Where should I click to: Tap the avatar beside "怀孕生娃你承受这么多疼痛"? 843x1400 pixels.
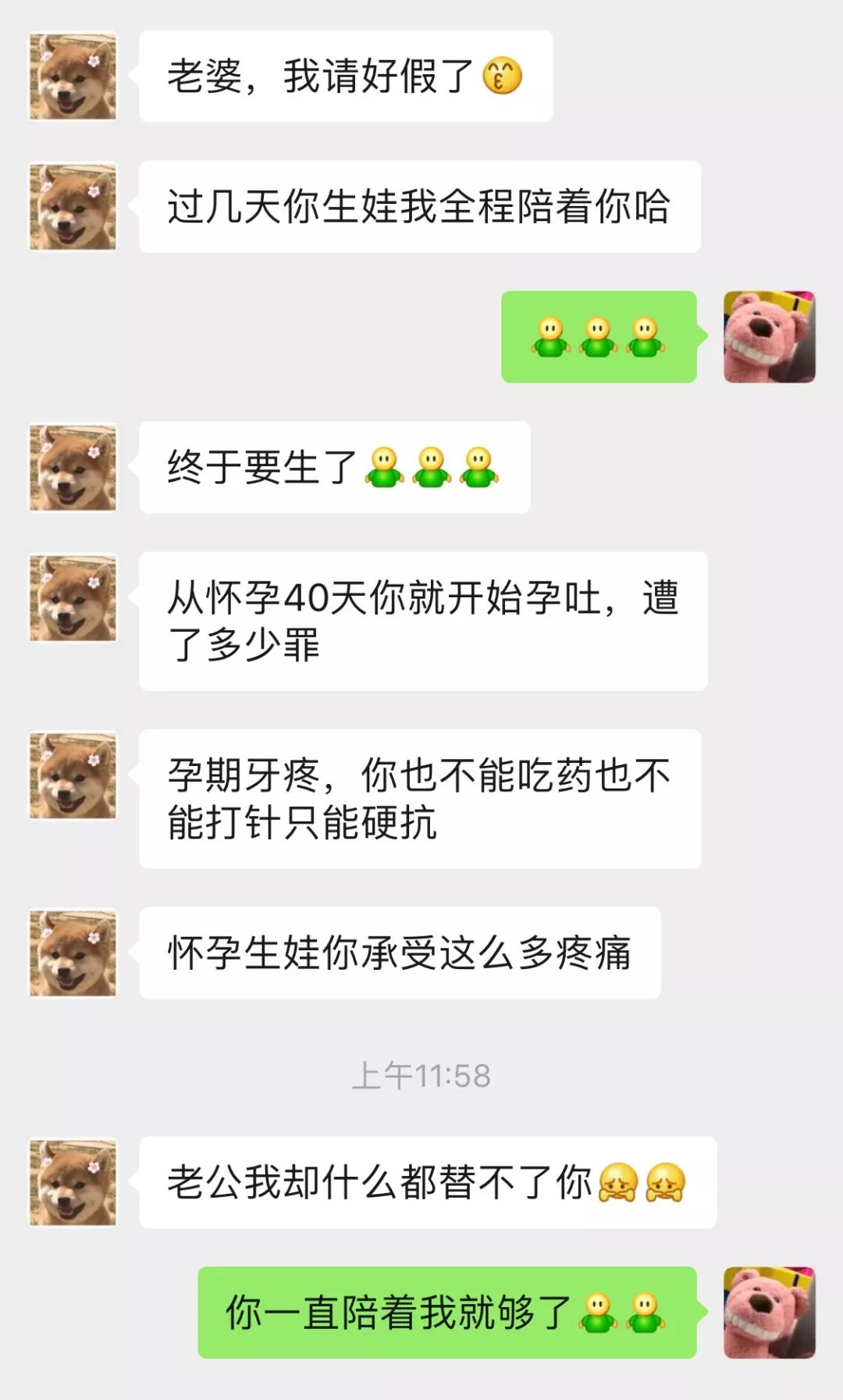point(73,953)
